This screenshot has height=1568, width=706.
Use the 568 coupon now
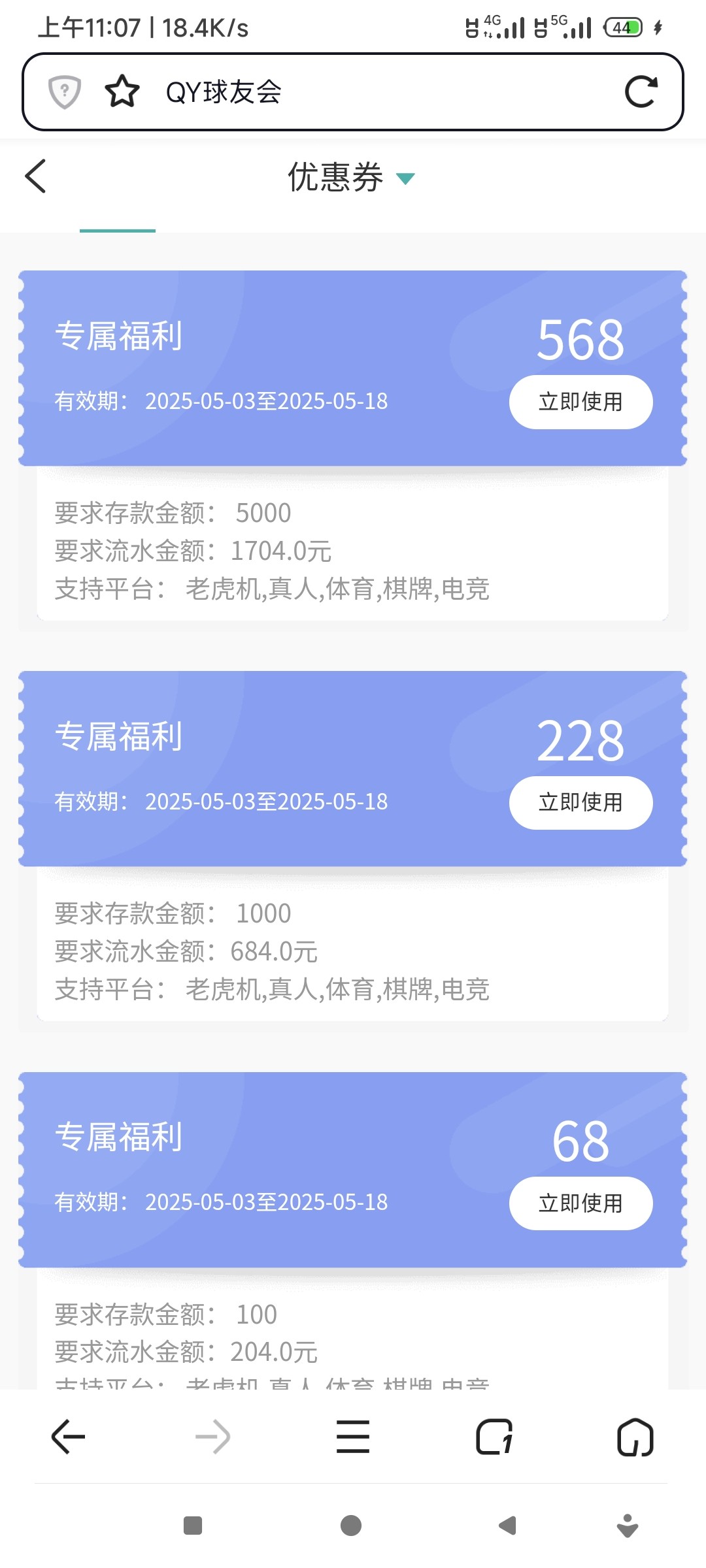pos(580,402)
